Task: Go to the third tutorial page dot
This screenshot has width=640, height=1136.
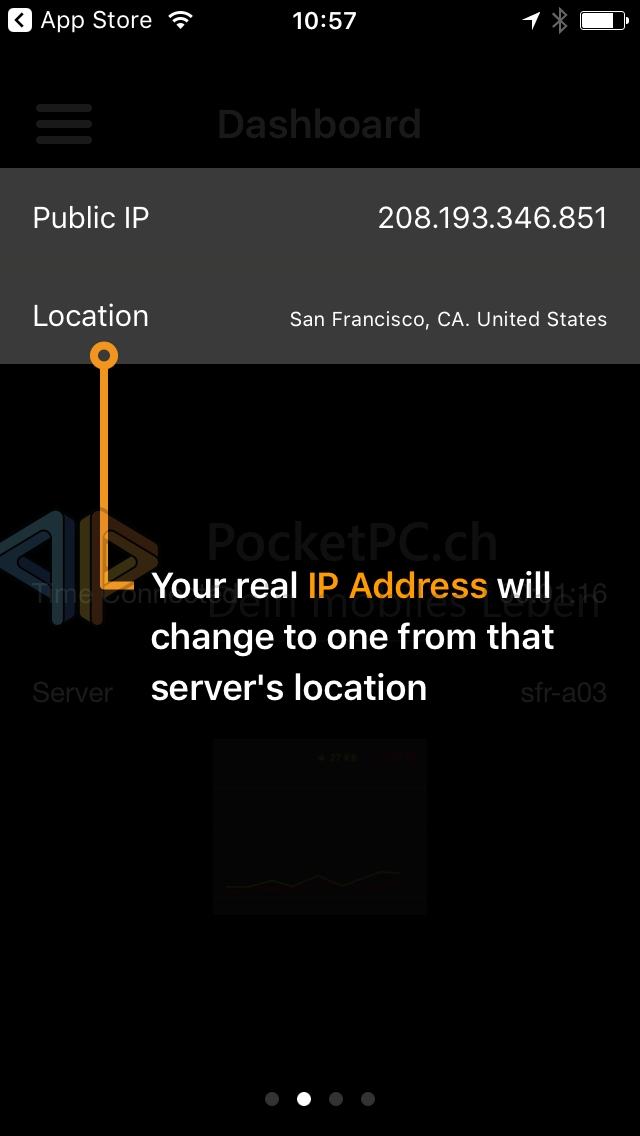Action: pyautogui.click(x=336, y=1099)
